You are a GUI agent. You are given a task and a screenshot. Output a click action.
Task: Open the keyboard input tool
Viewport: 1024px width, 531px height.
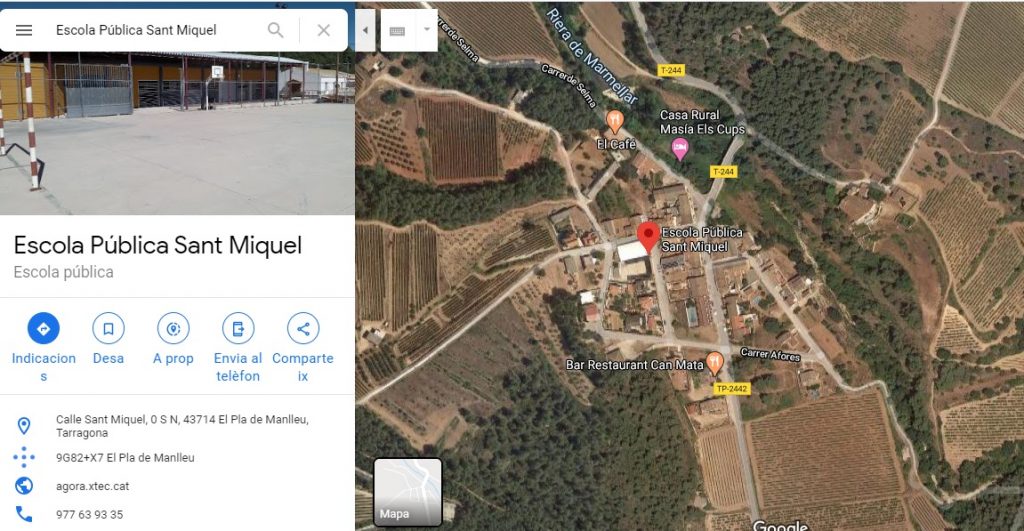click(397, 30)
